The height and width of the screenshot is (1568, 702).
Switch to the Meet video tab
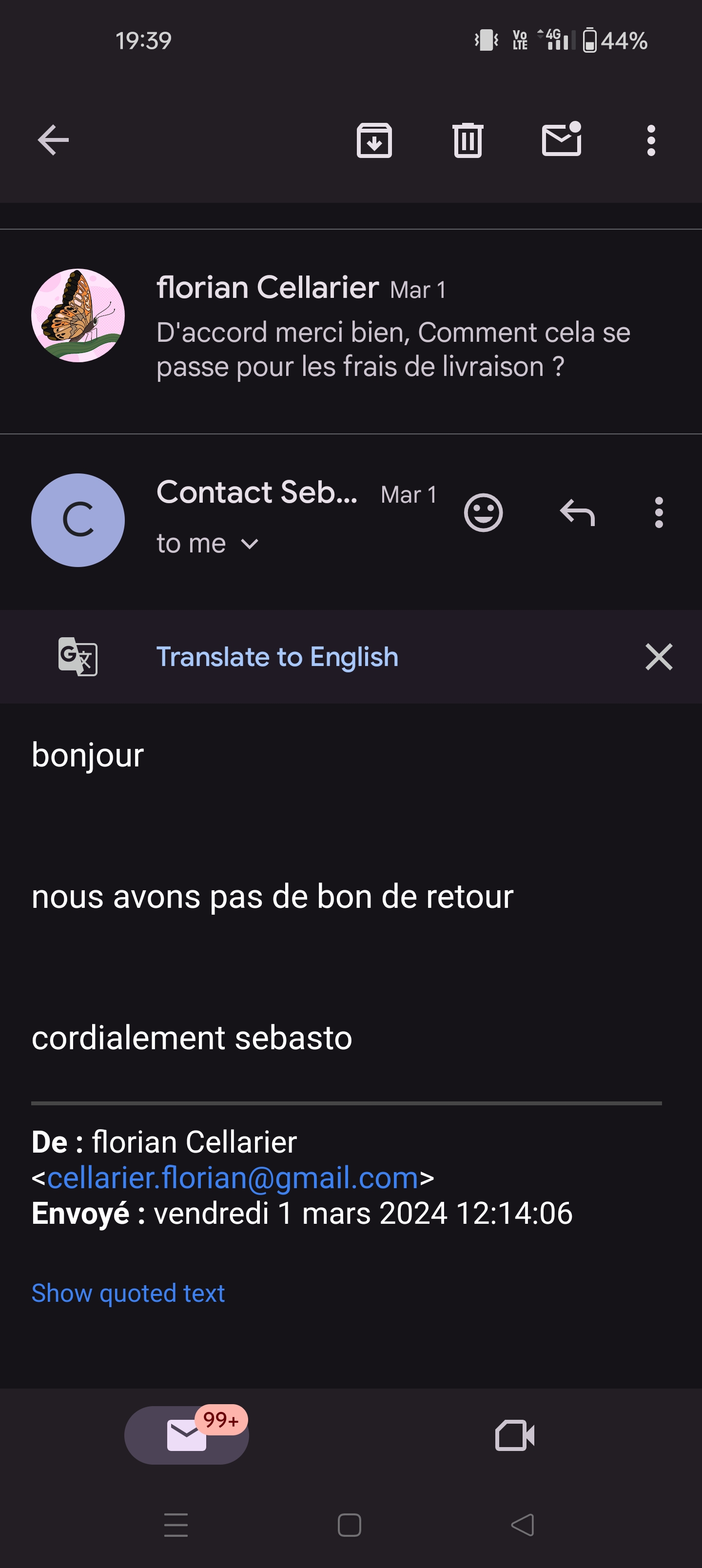(514, 1435)
